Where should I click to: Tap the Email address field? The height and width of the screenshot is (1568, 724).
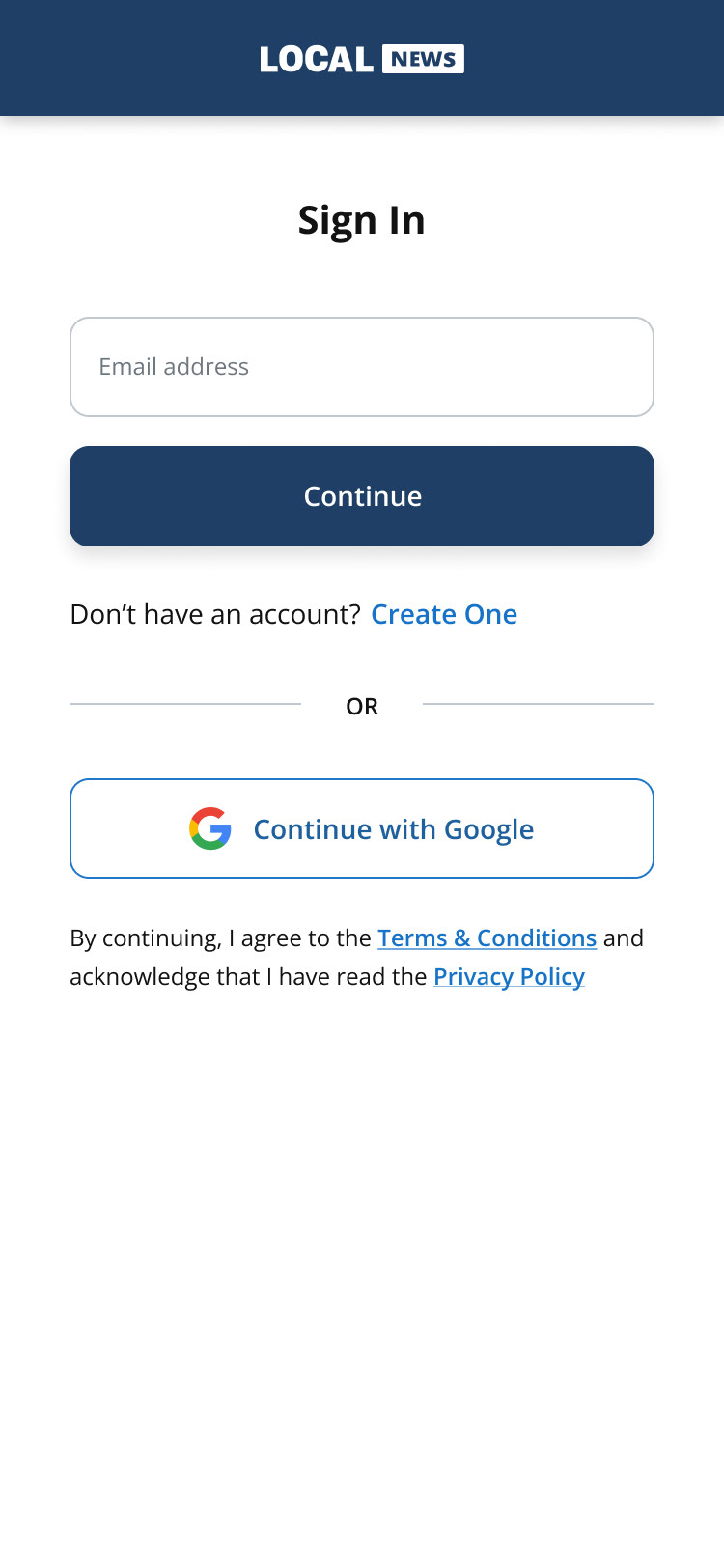click(362, 367)
